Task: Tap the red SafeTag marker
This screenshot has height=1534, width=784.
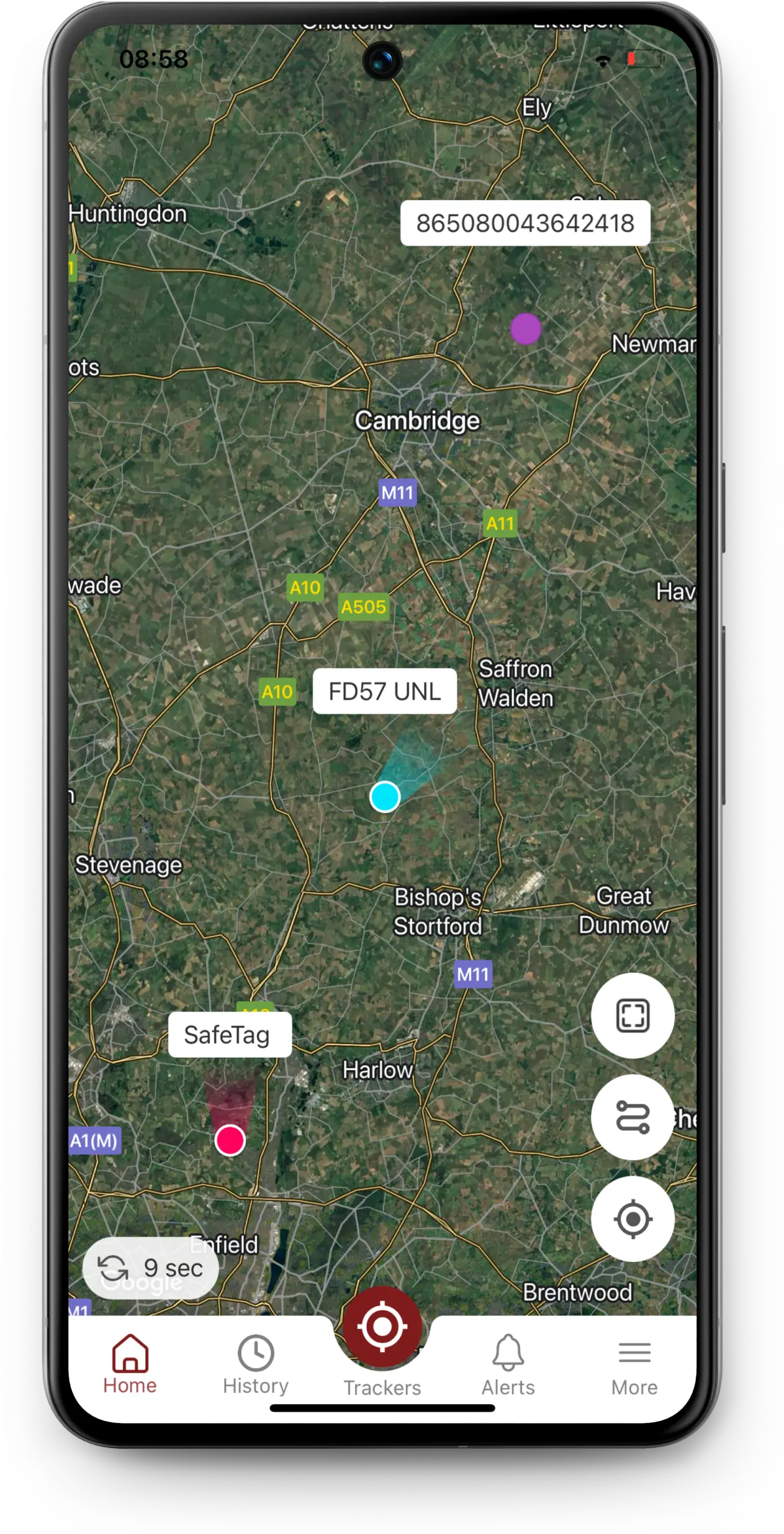Action: [230, 1140]
